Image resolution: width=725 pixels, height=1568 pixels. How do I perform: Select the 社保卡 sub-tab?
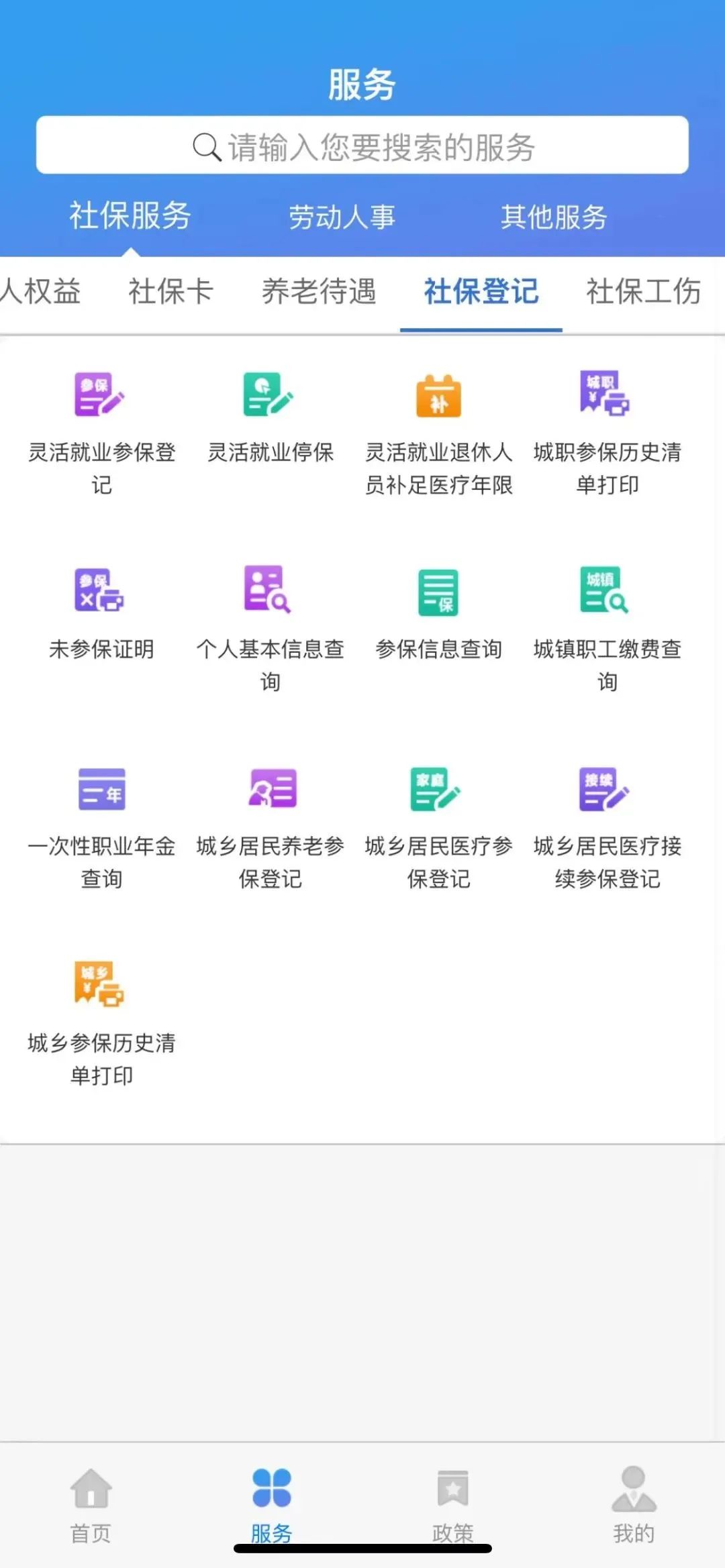[x=171, y=292]
